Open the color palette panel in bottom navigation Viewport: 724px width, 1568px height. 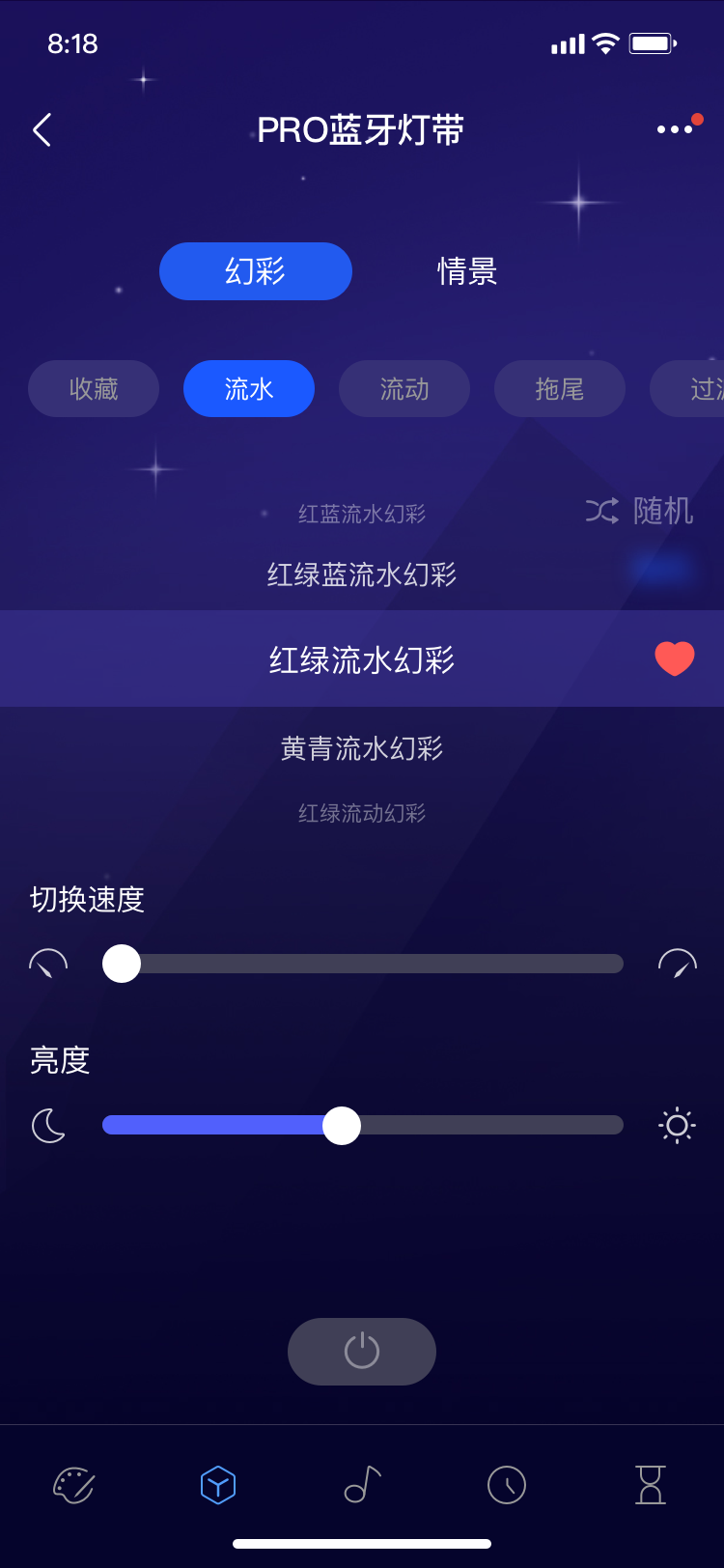[x=74, y=1485]
